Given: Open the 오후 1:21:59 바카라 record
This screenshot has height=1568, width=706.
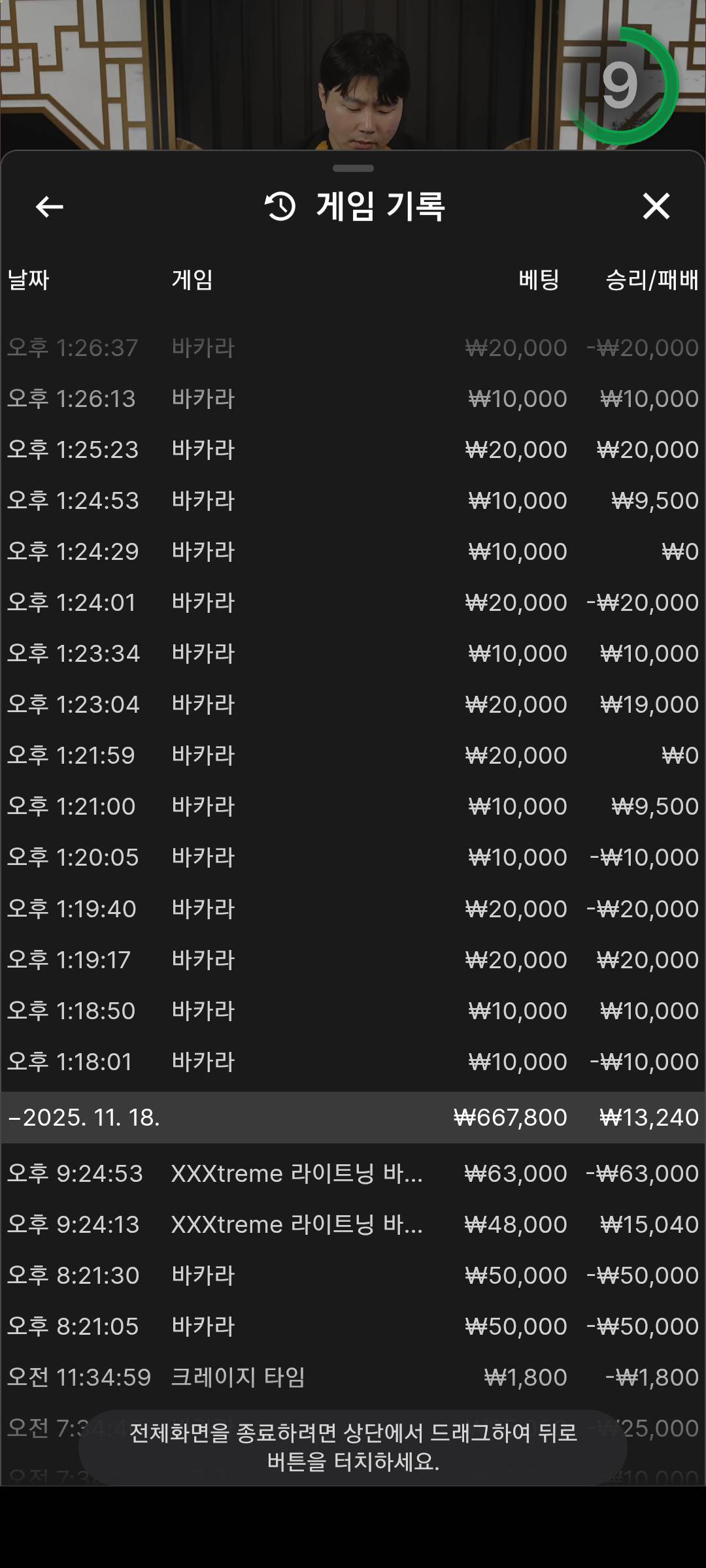Looking at the screenshot, I should 353,755.
